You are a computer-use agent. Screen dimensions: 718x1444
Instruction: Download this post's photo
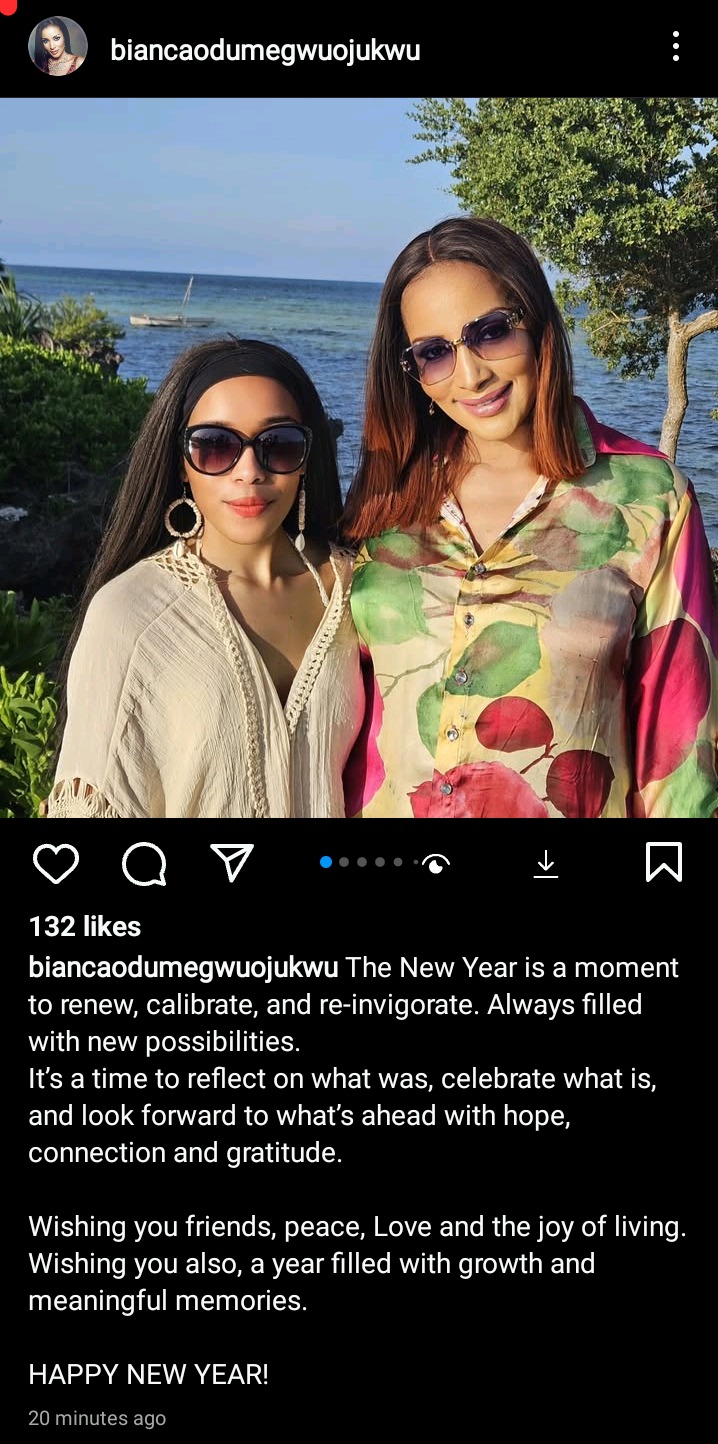coord(545,863)
